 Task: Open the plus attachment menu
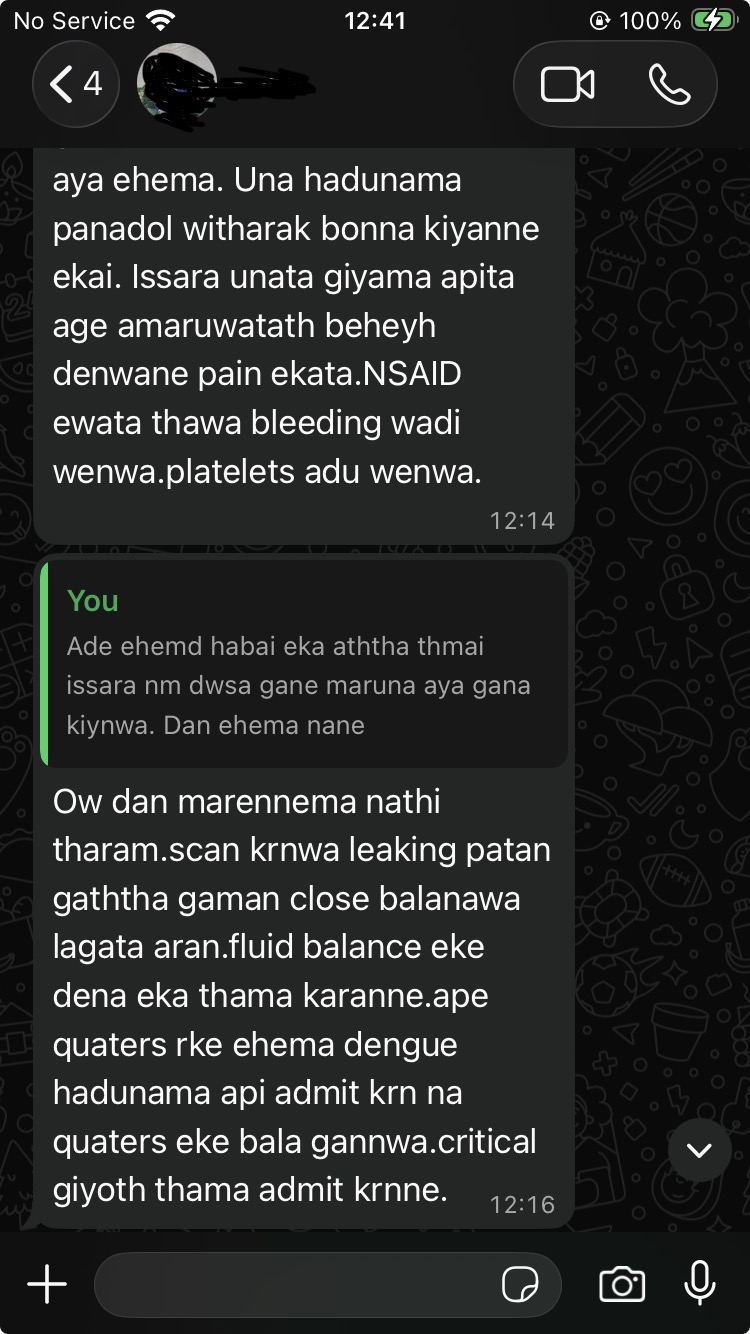[x=47, y=1284]
